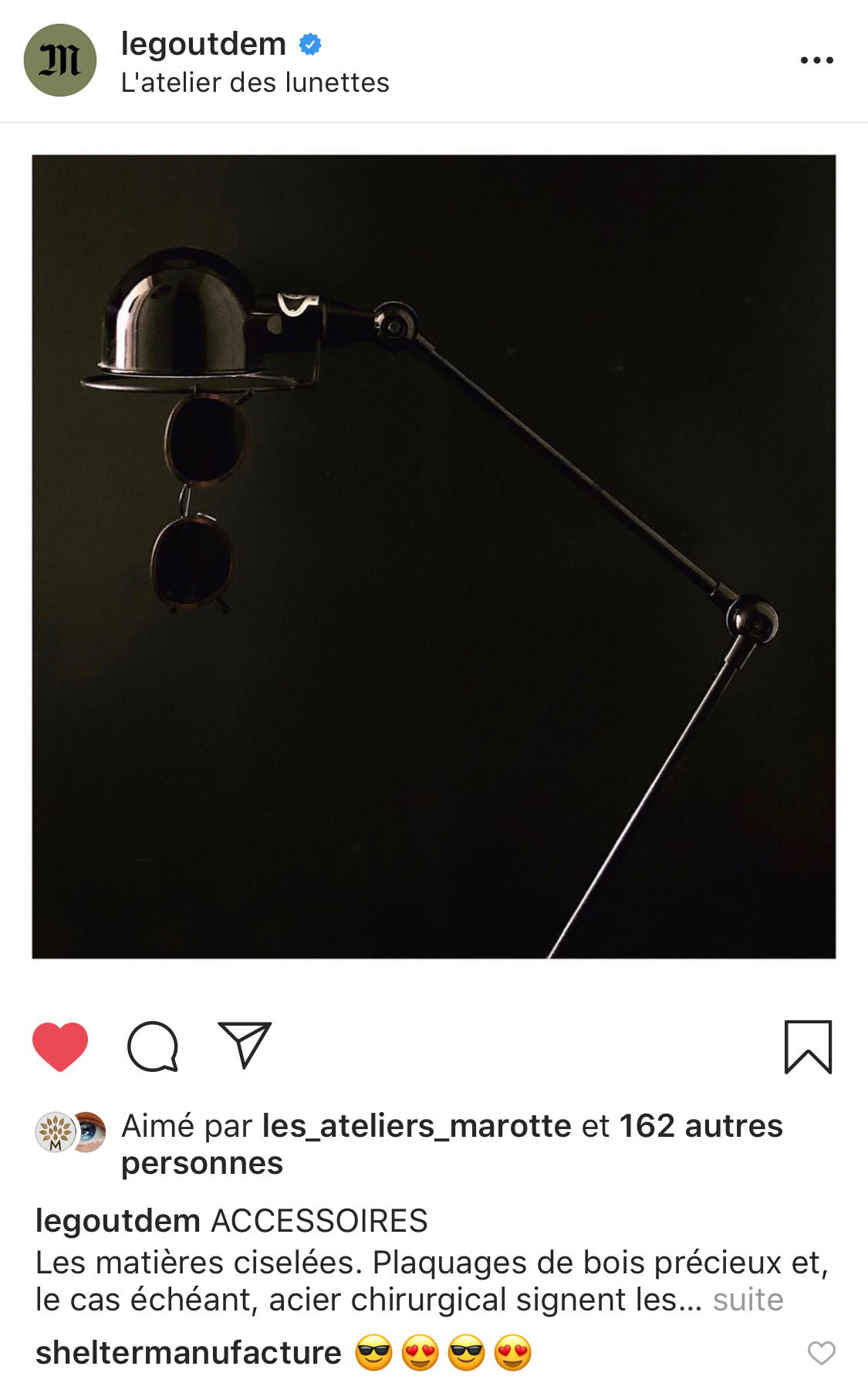This screenshot has height=1383, width=868.
Task: Unlike the post with the red heart
Action: pos(60,1047)
